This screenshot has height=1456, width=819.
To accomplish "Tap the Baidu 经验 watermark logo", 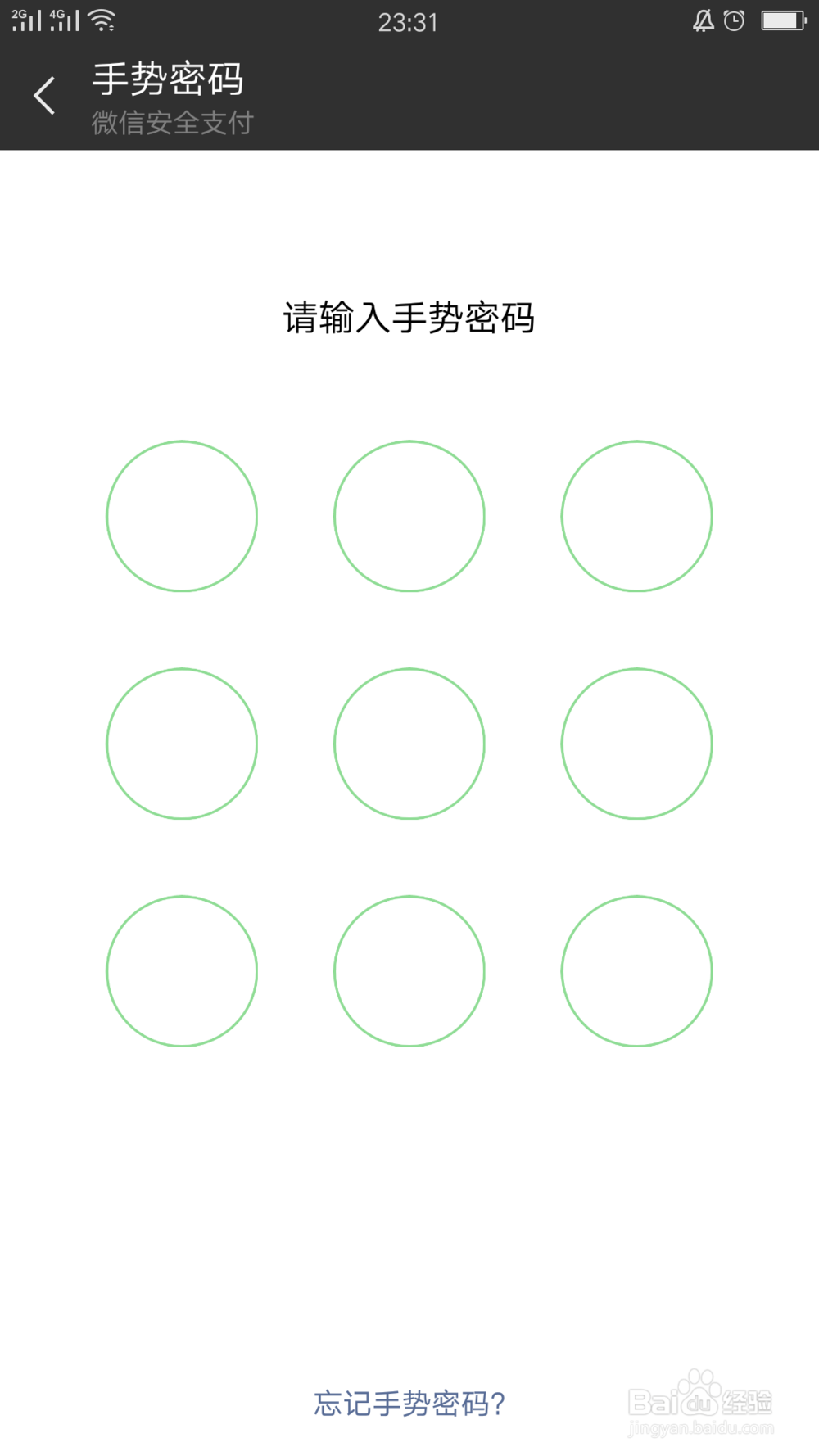I will [x=700, y=1399].
